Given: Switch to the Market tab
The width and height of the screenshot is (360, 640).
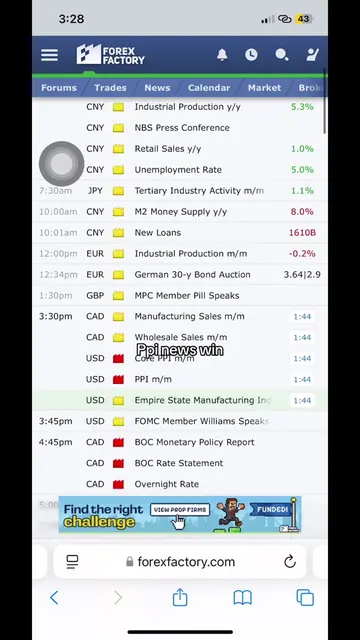Looking at the screenshot, I should [264, 88].
